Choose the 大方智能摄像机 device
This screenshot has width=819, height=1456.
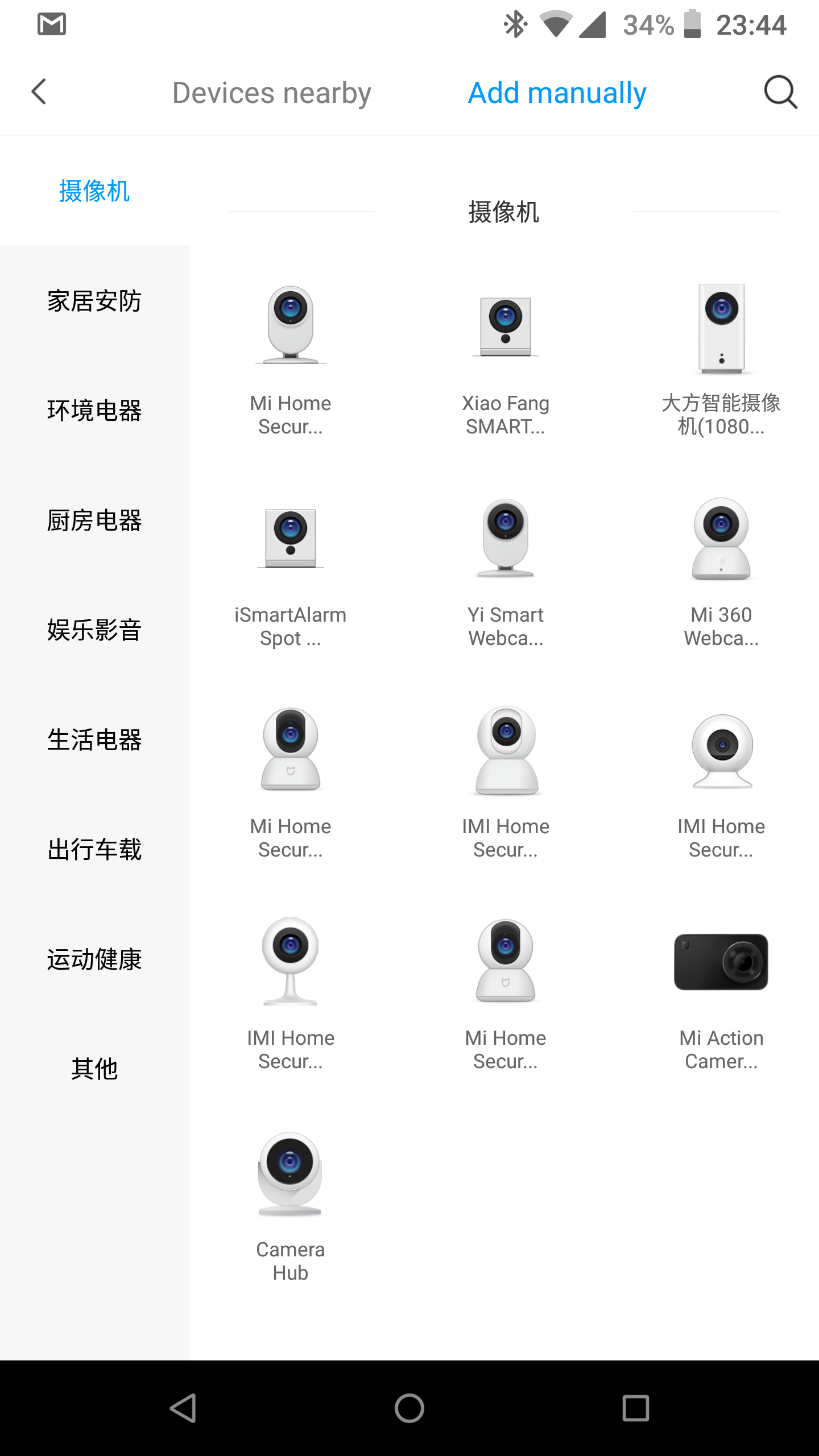point(721,358)
